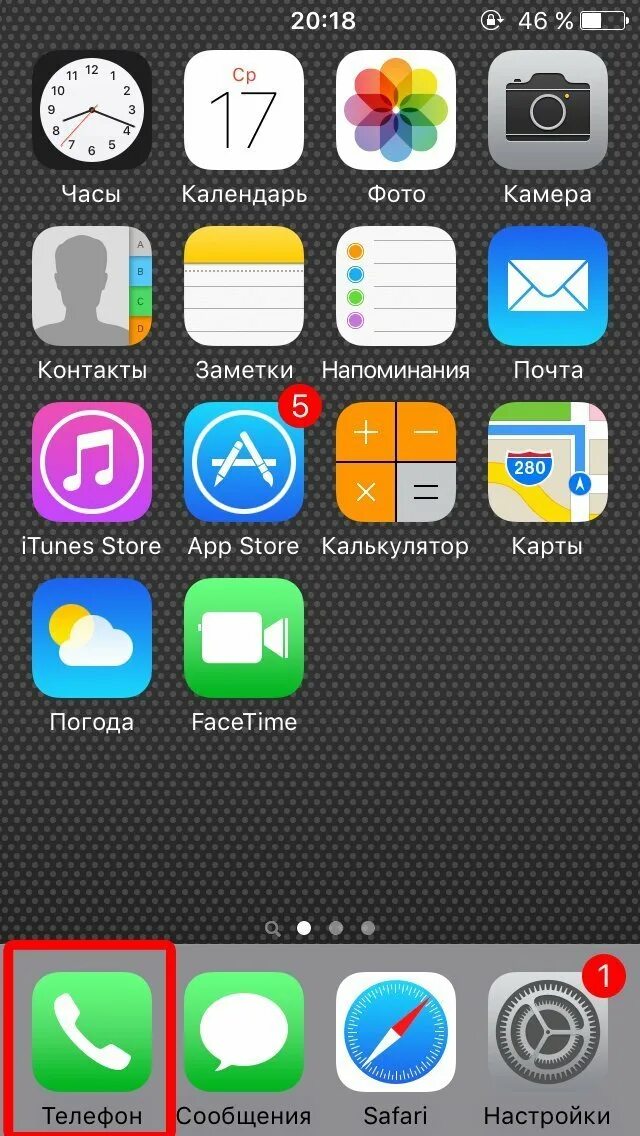Open the Калькулятор app

point(396,462)
